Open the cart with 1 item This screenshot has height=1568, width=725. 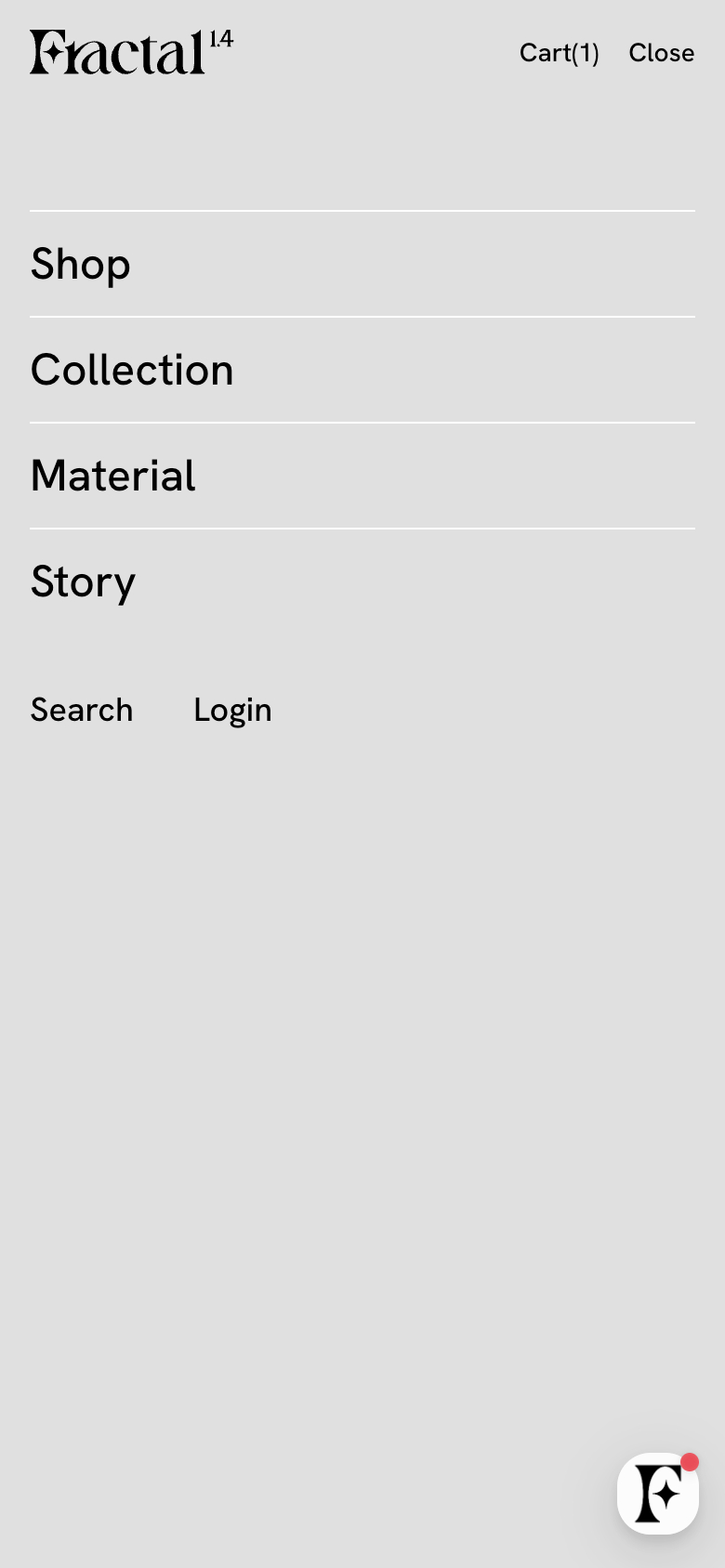pyautogui.click(x=559, y=53)
